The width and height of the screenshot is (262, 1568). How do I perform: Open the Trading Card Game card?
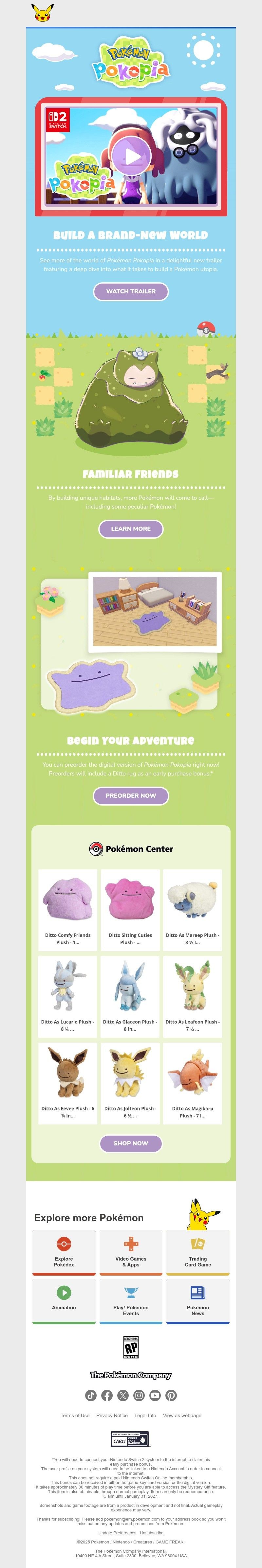click(198, 1252)
